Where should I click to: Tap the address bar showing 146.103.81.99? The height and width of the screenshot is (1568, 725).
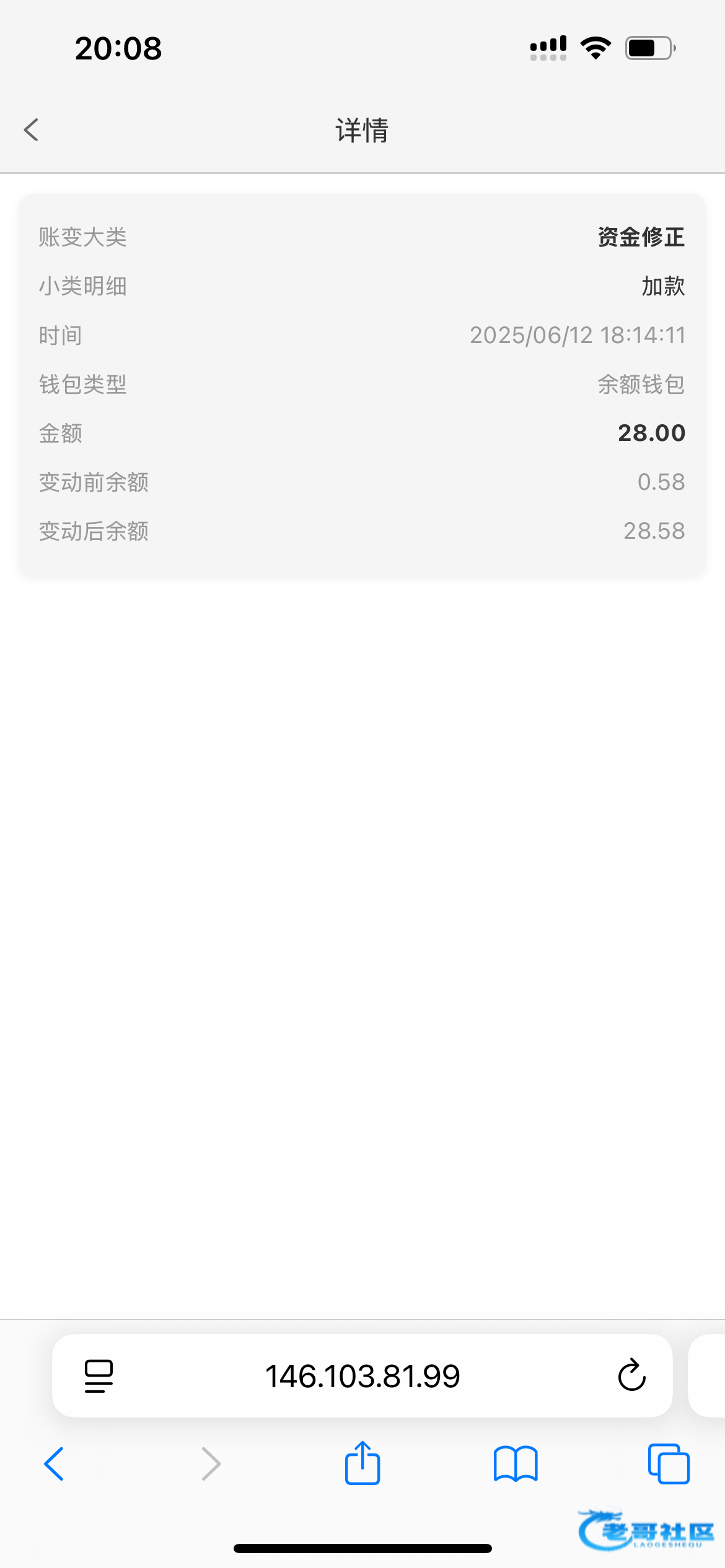tap(362, 1376)
